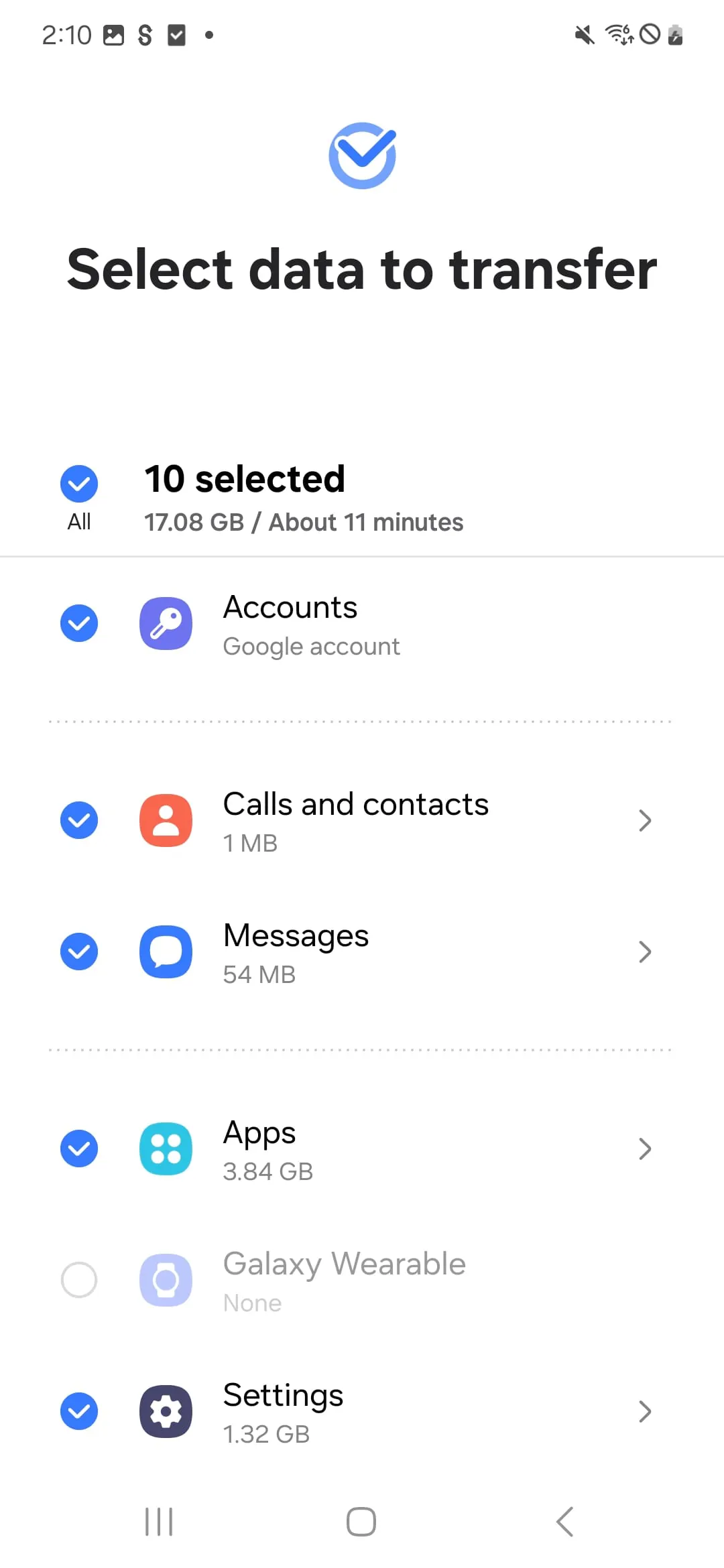Tap the Recents navigation button
Image resolution: width=724 pixels, height=1568 pixels.
[158, 1521]
